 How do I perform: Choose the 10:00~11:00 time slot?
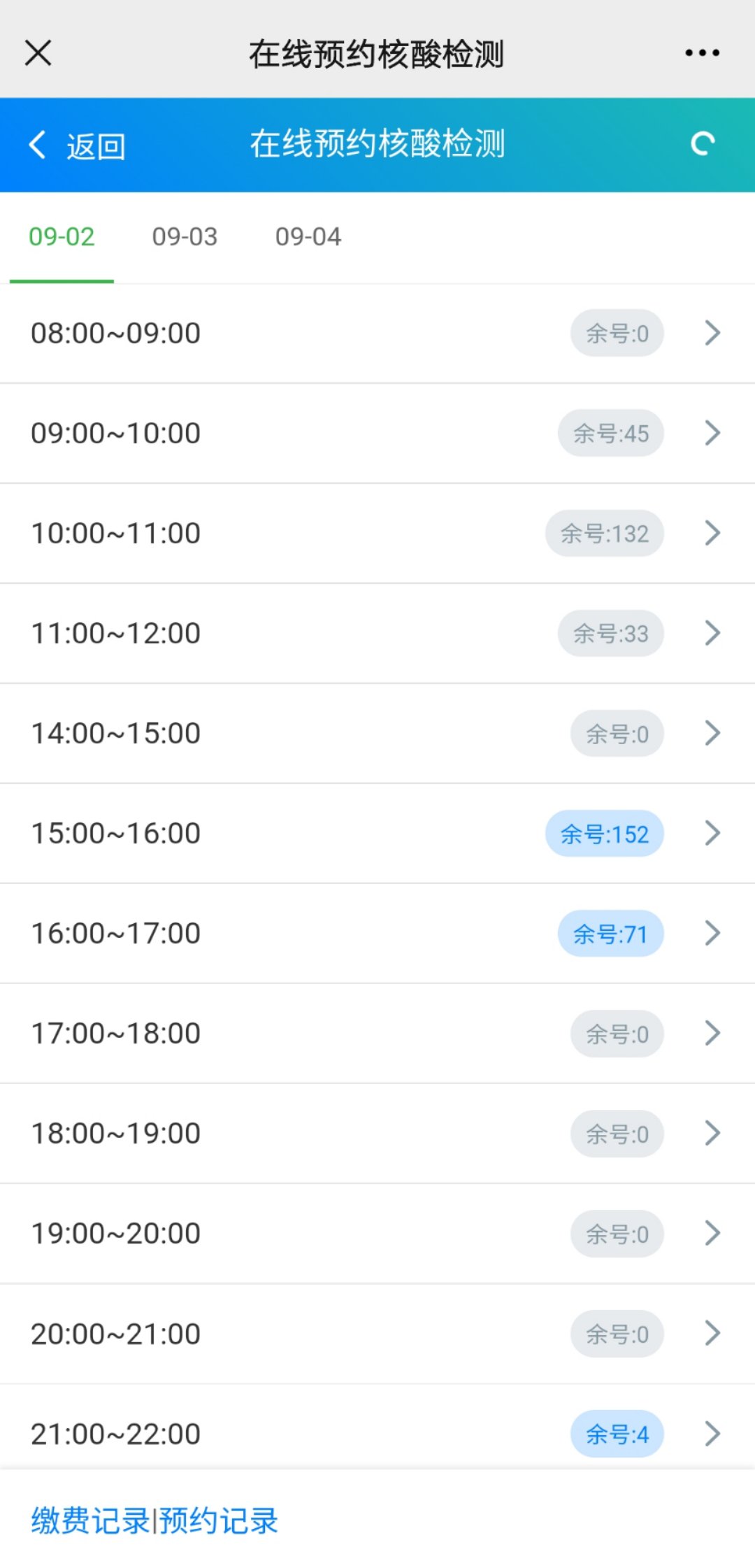click(377, 533)
